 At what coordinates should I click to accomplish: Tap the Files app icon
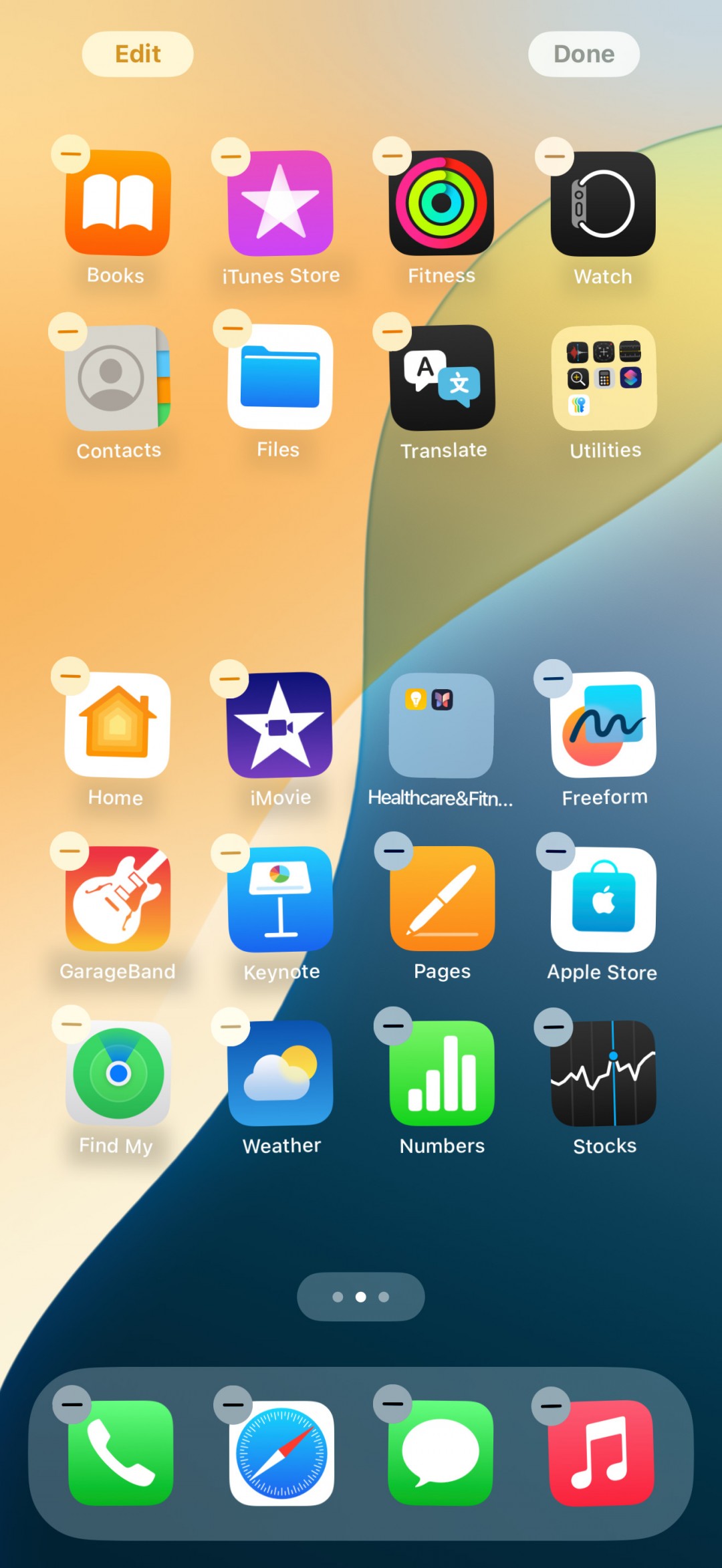coord(280,378)
